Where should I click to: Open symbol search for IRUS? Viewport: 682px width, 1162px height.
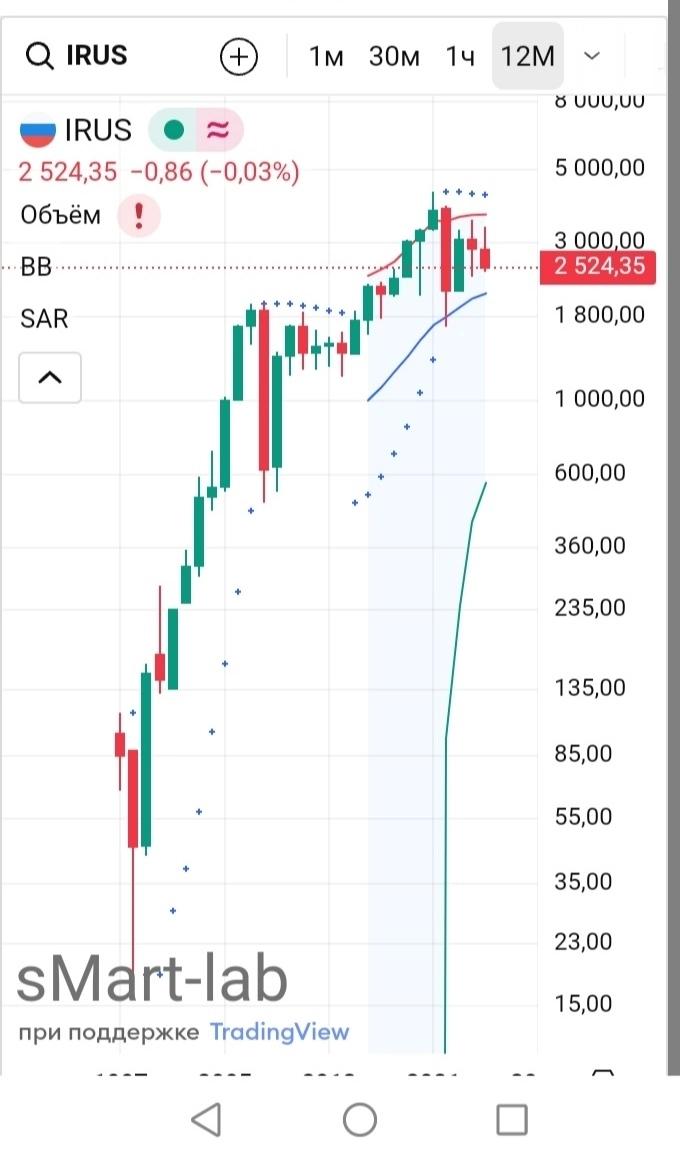click(x=78, y=56)
